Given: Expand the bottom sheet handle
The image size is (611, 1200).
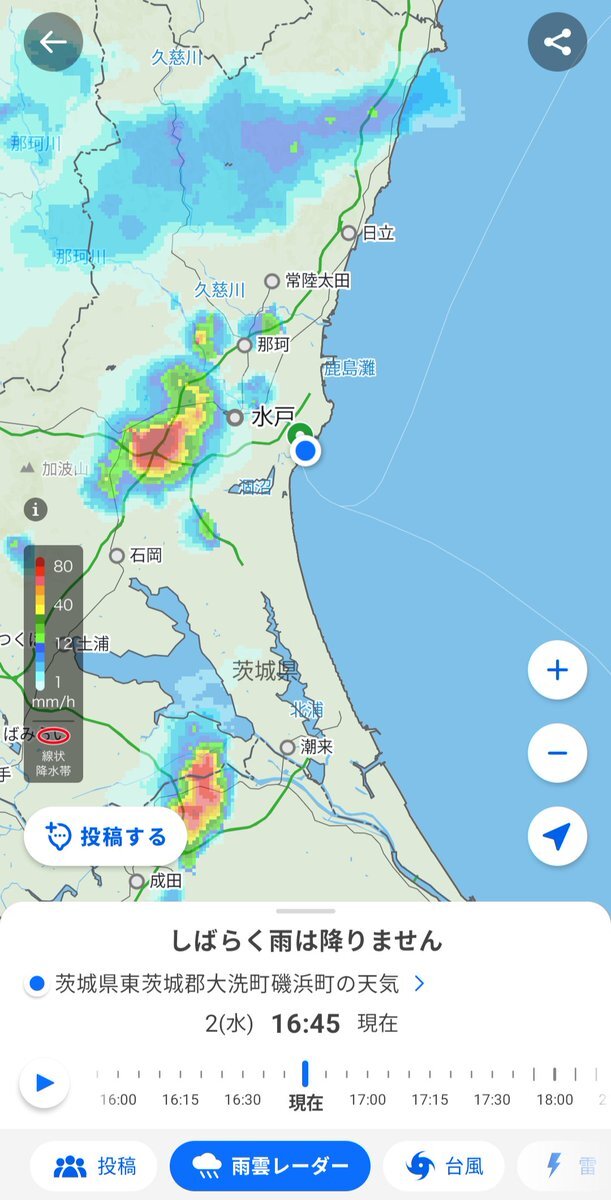Looking at the screenshot, I should click(305, 911).
